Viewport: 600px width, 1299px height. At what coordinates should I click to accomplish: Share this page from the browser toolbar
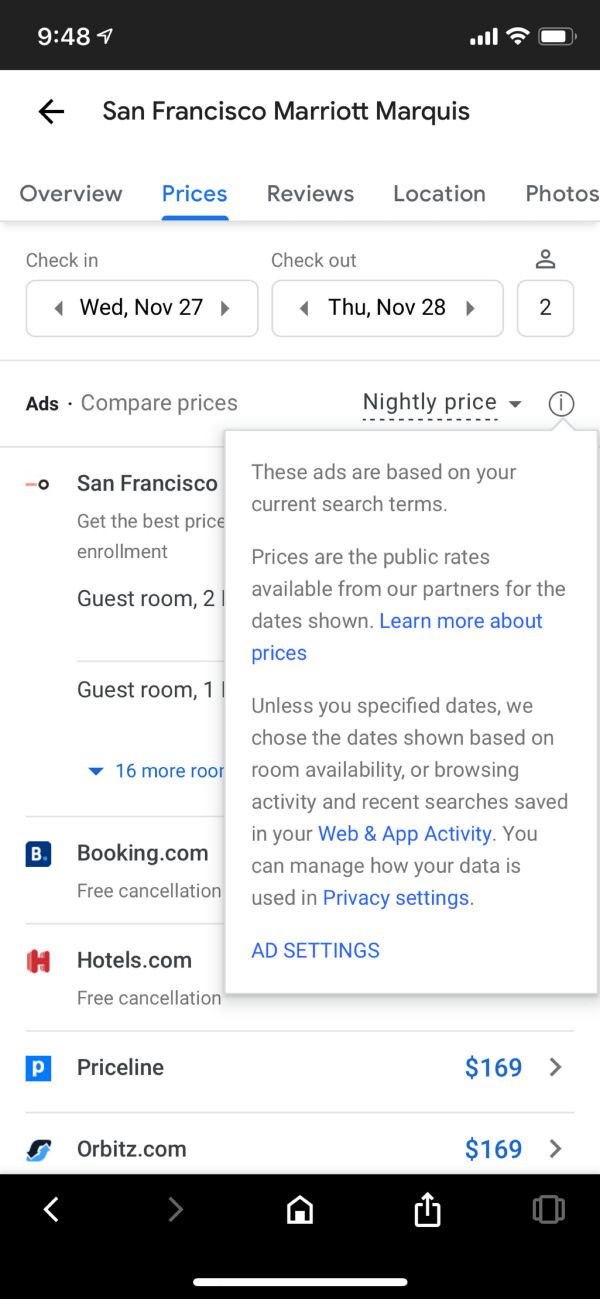(x=427, y=1210)
